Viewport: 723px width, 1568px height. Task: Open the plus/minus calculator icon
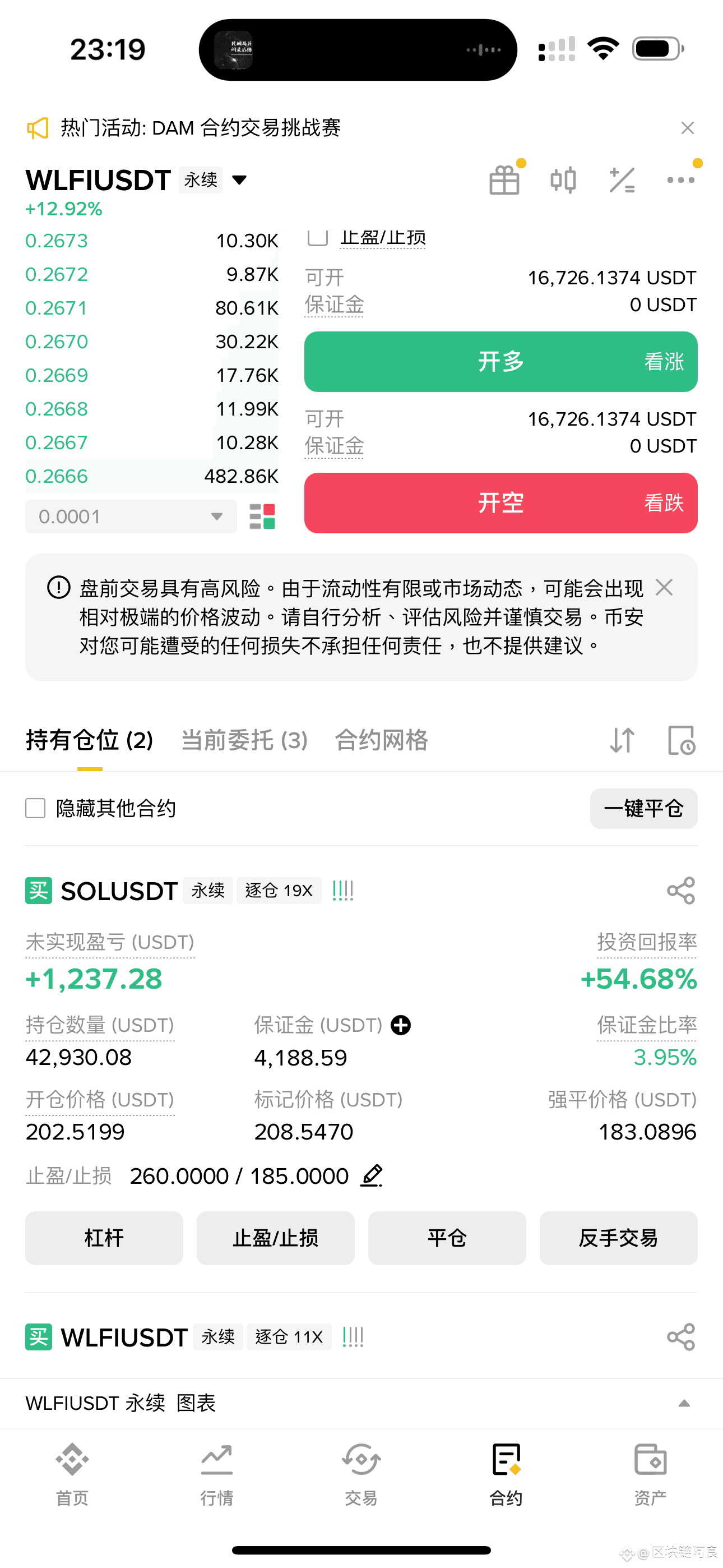click(x=622, y=180)
